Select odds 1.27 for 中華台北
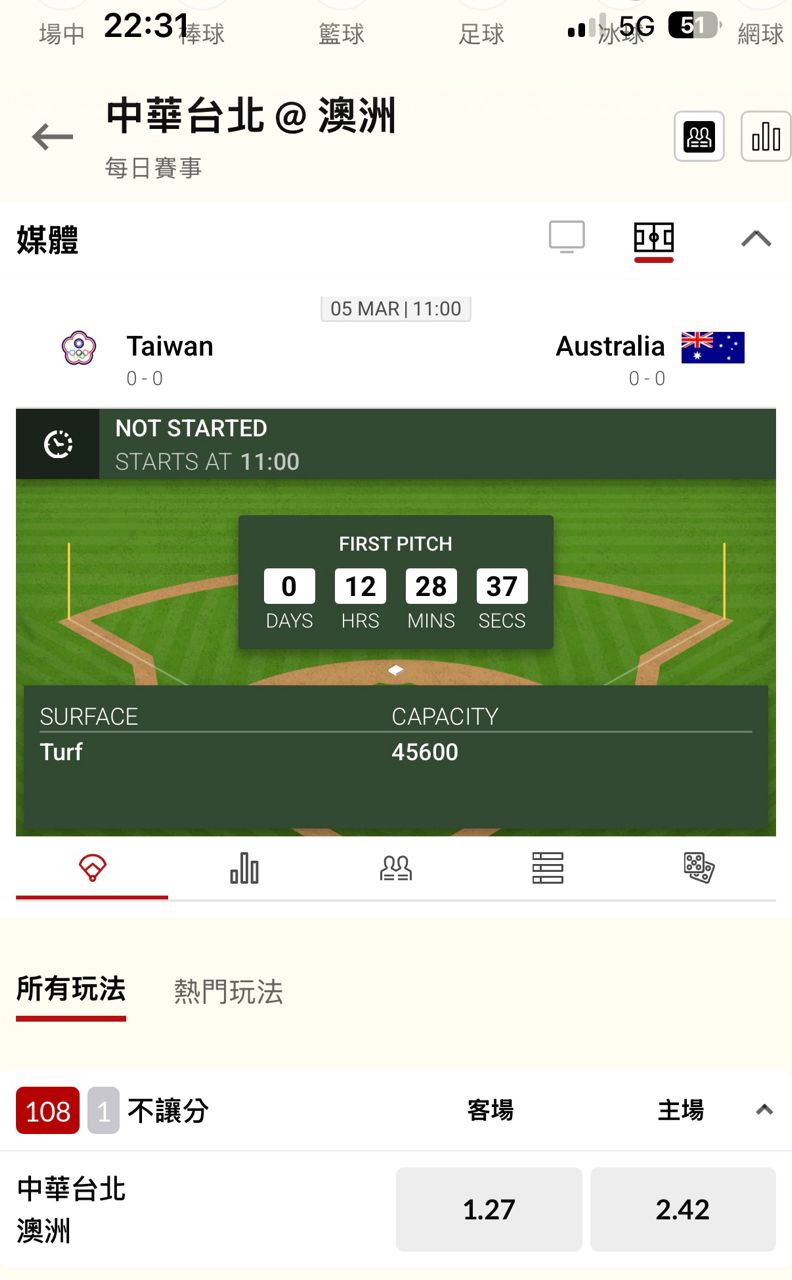This screenshot has height=1280, width=792. pyautogui.click(x=488, y=1210)
